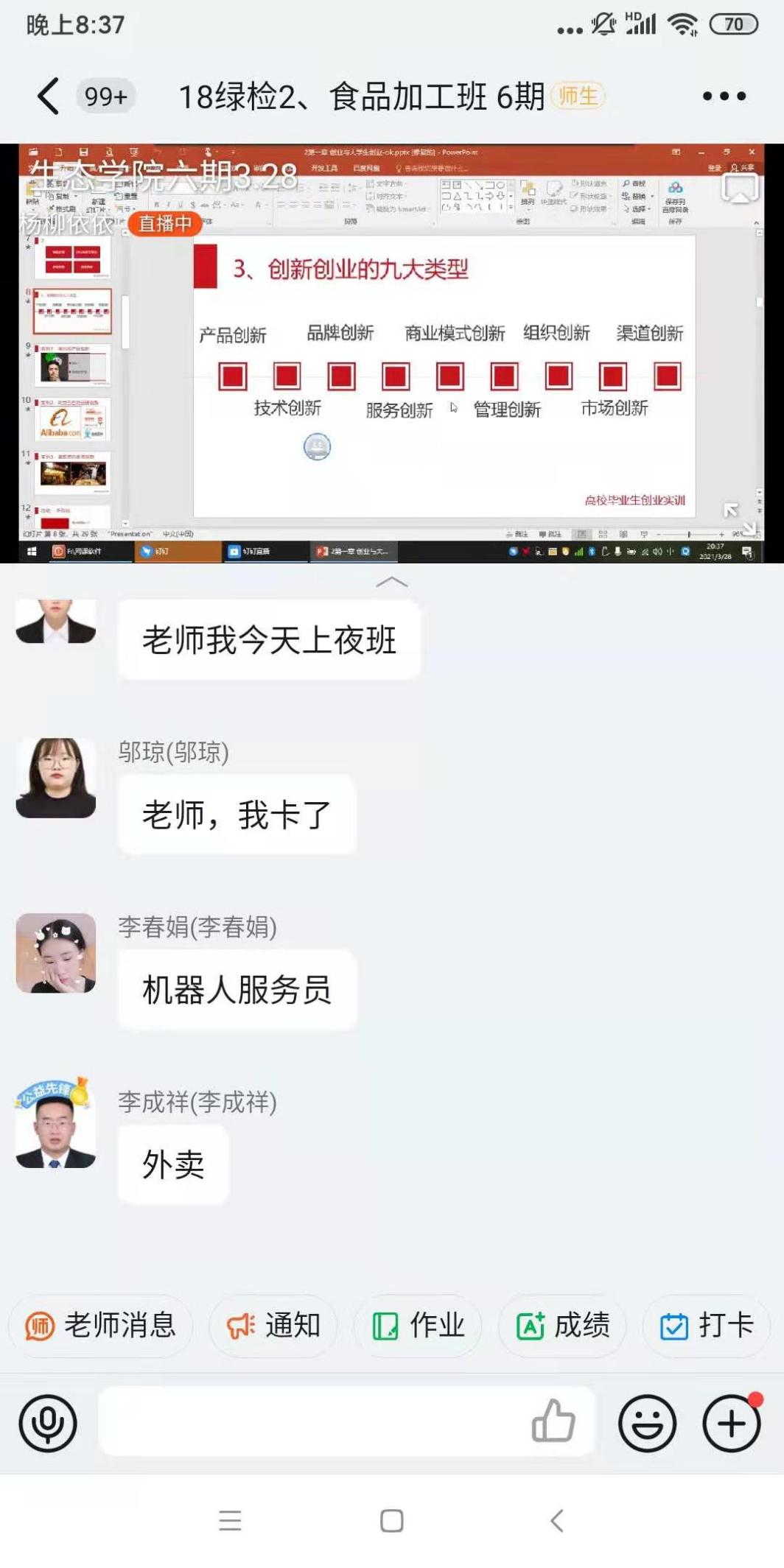This screenshot has width=784, height=1568.
Task: Send a thumbs-up like
Action: (x=553, y=1421)
